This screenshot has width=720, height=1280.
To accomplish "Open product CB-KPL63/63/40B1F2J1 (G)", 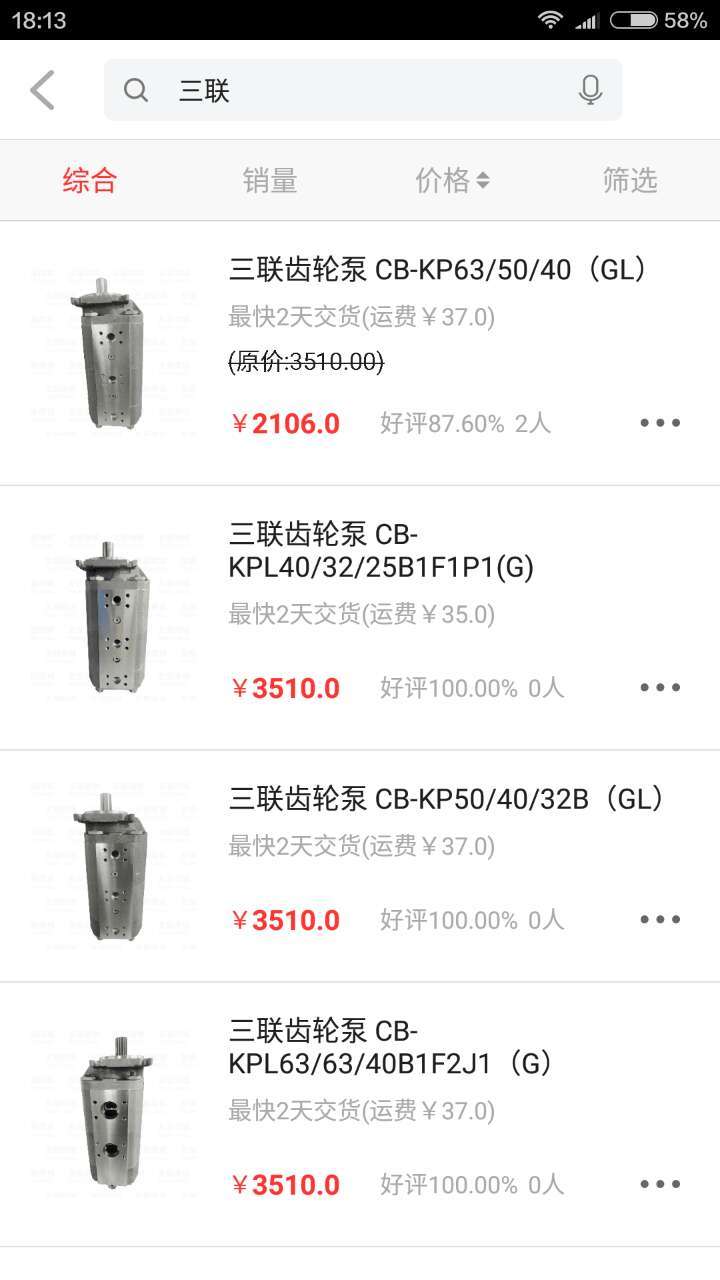I will click(x=360, y=1115).
